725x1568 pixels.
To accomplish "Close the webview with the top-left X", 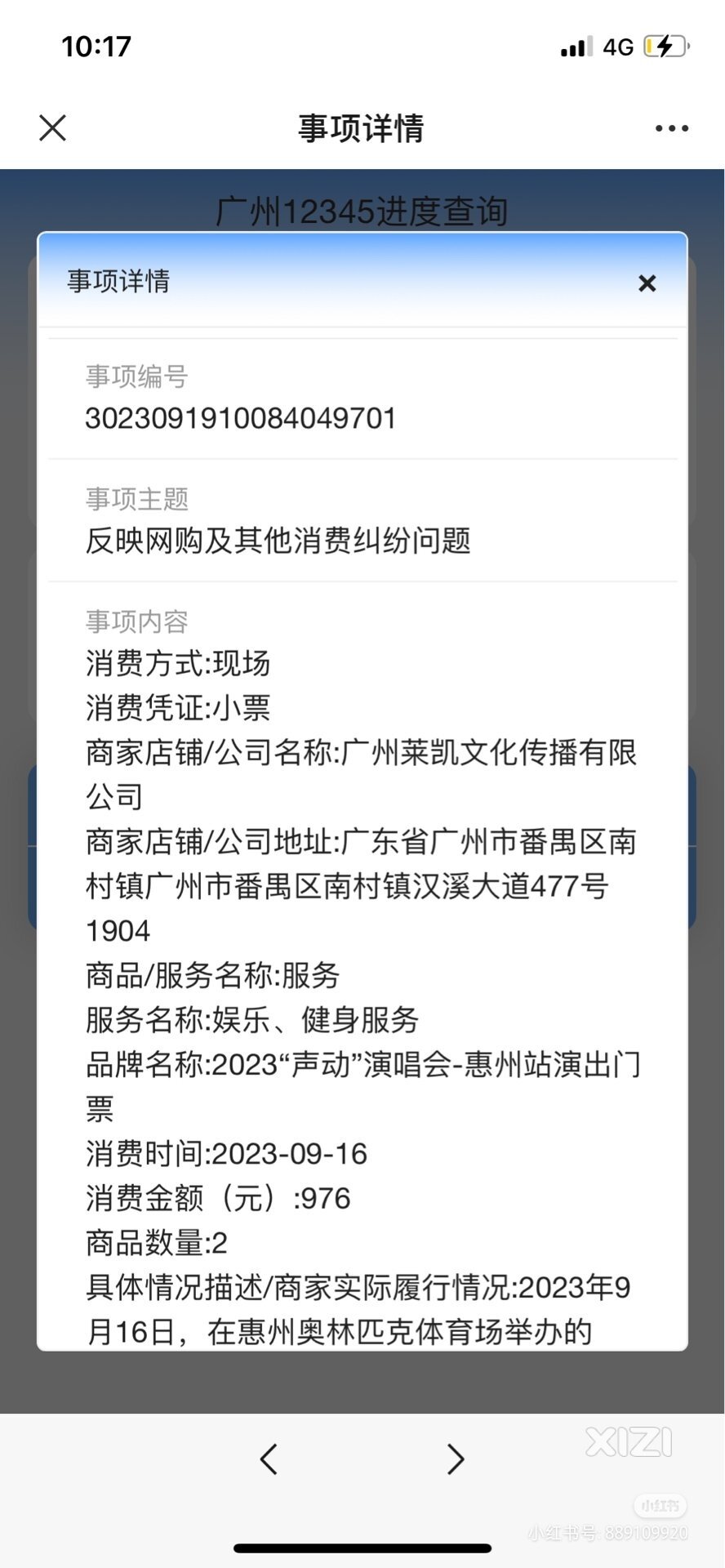I will 53,127.
